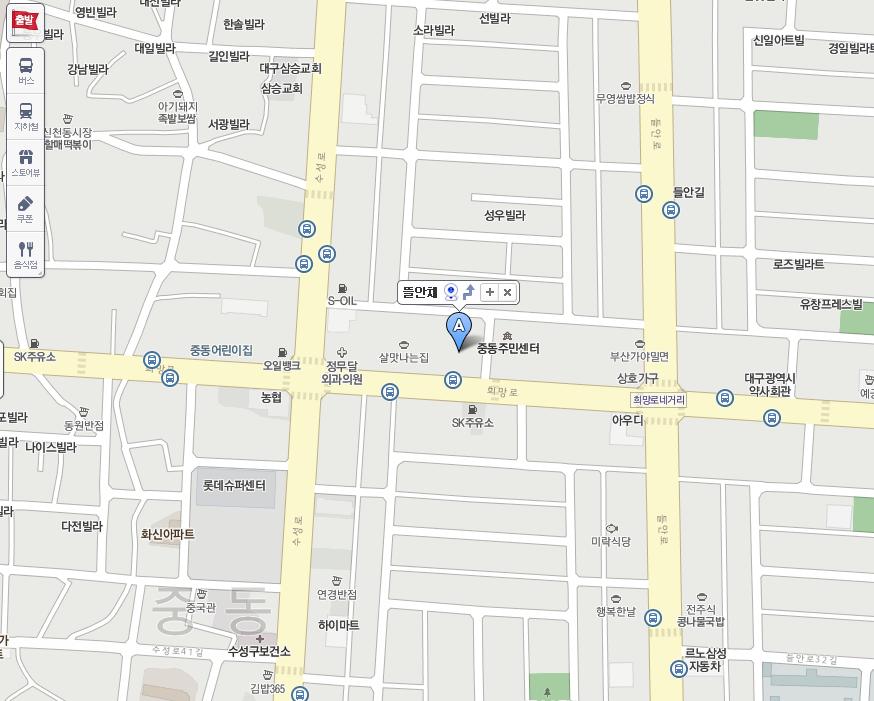Show 쿠폰 places on the map
The image size is (874, 701).
tap(26, 209)
